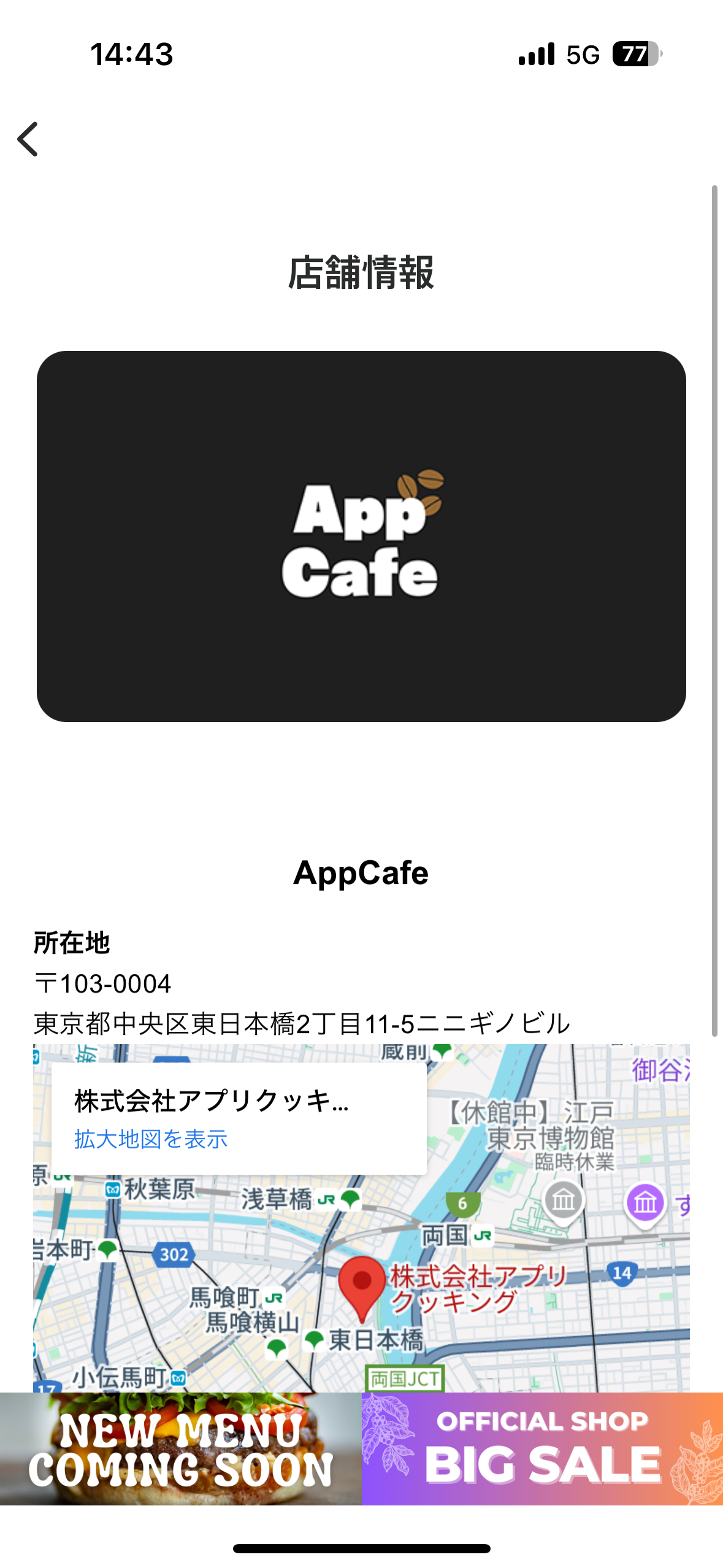
Task: Open the 拡大地図を表示 link
Action: pos(151,1139)
